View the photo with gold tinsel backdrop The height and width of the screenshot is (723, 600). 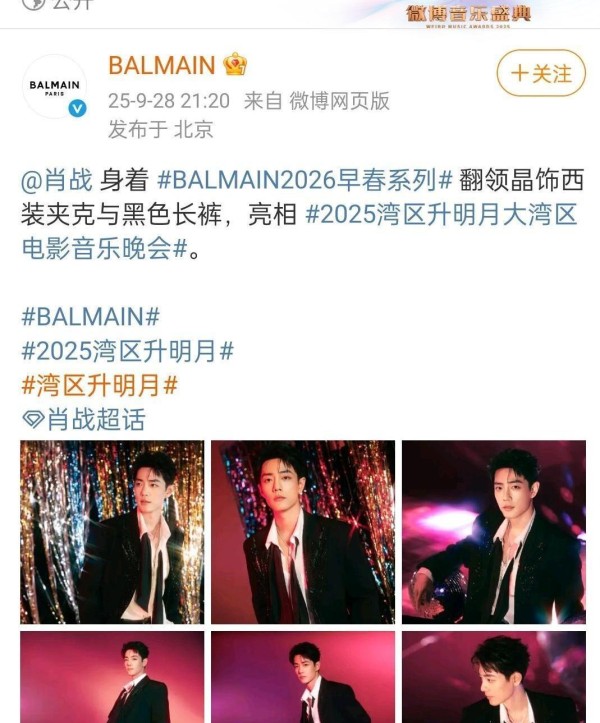tap(112, 532)
